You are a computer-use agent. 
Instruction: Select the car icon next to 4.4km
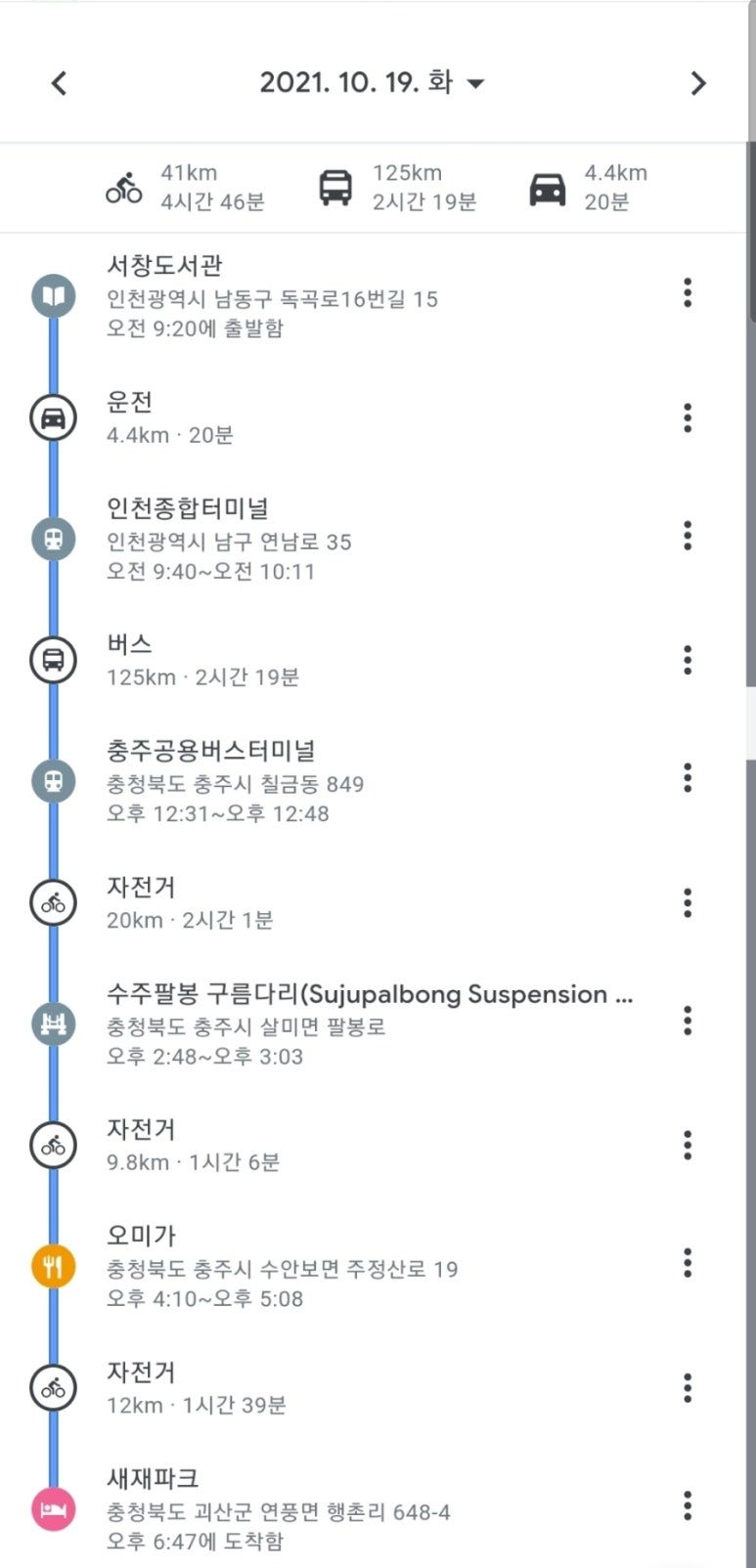(x=548, y=188)
